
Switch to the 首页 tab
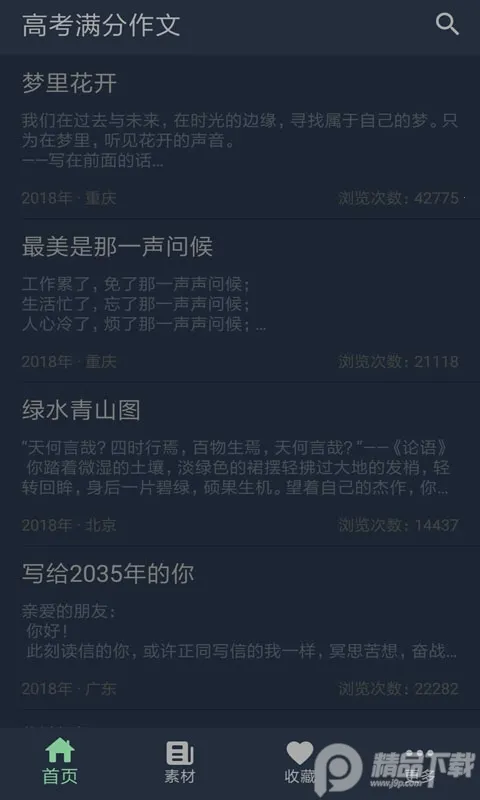(60, 761)
